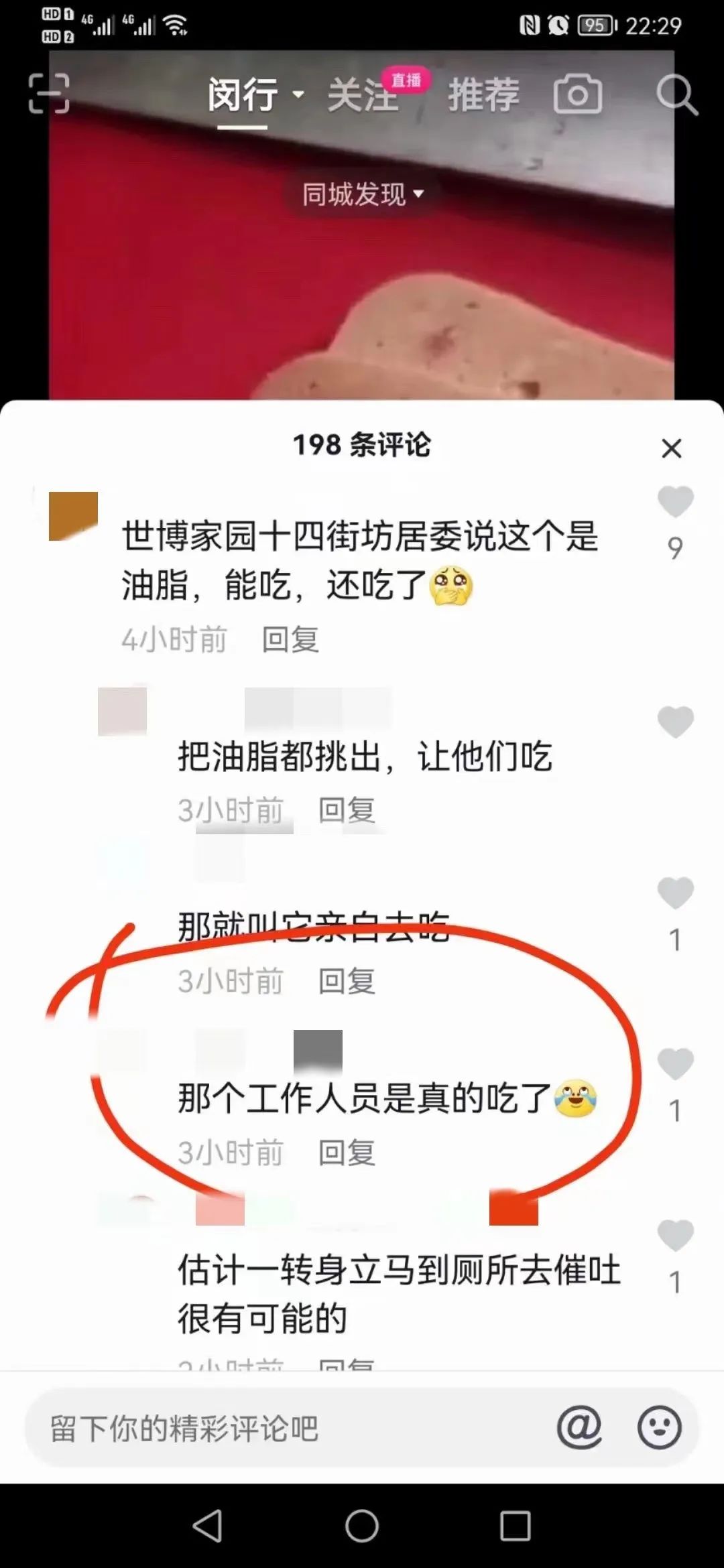Viewport: 724px width, 1568px height.
Task: Switch to the 关注 tab
Action: (363, 94)
